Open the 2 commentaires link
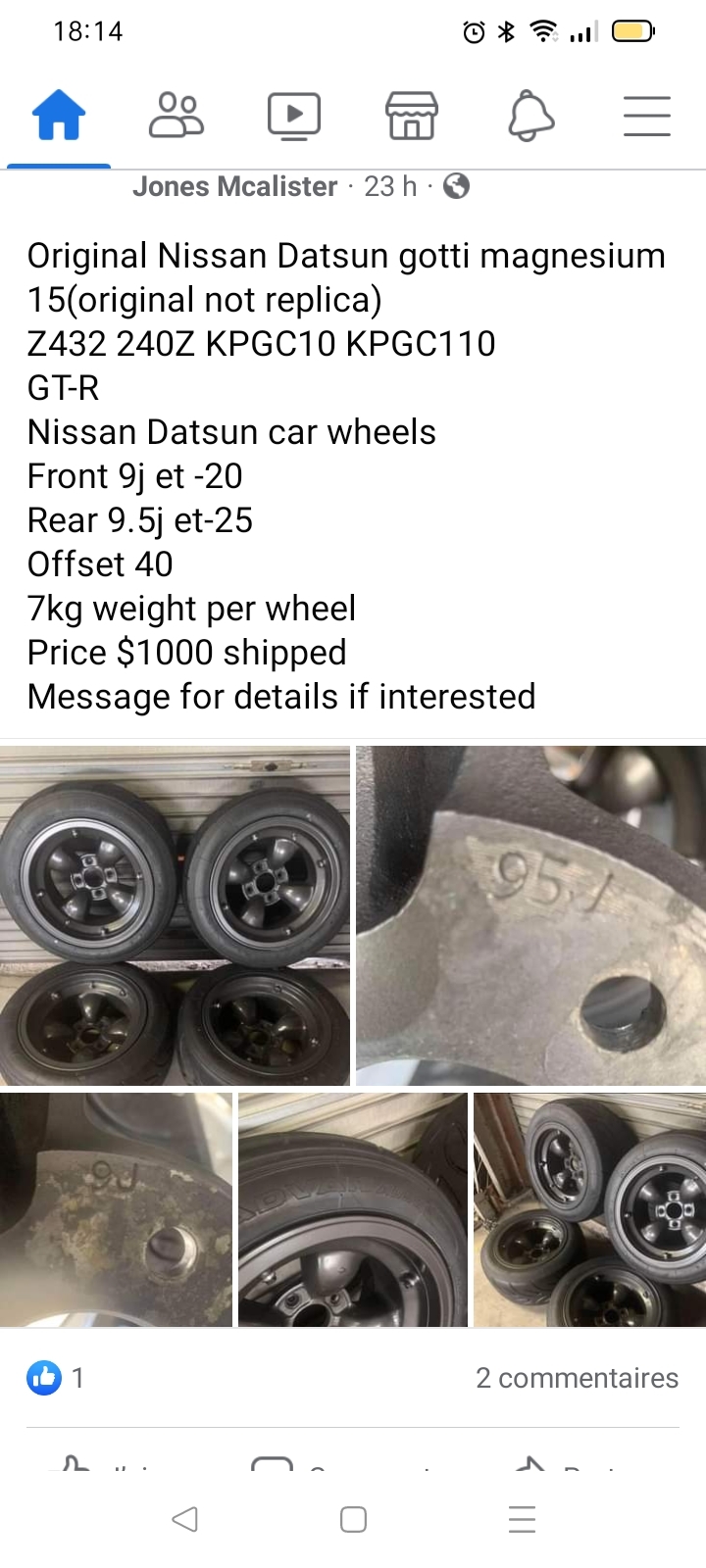The width and height of the screenshot is (706, 1568). coord(577,1378)
